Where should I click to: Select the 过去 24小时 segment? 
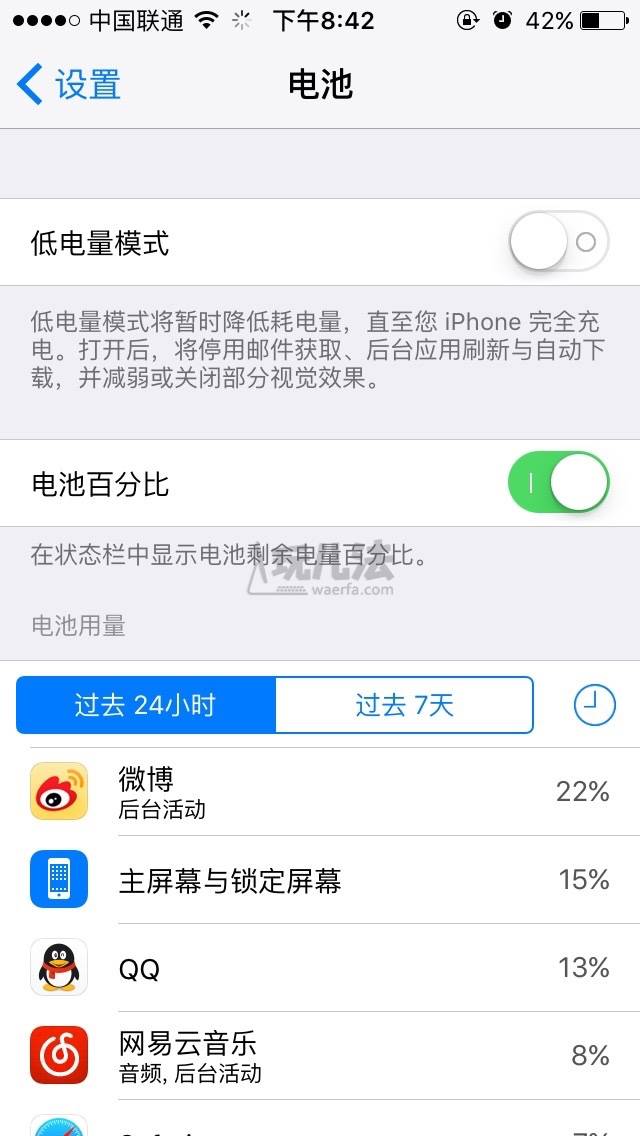(x=146, y=705)
